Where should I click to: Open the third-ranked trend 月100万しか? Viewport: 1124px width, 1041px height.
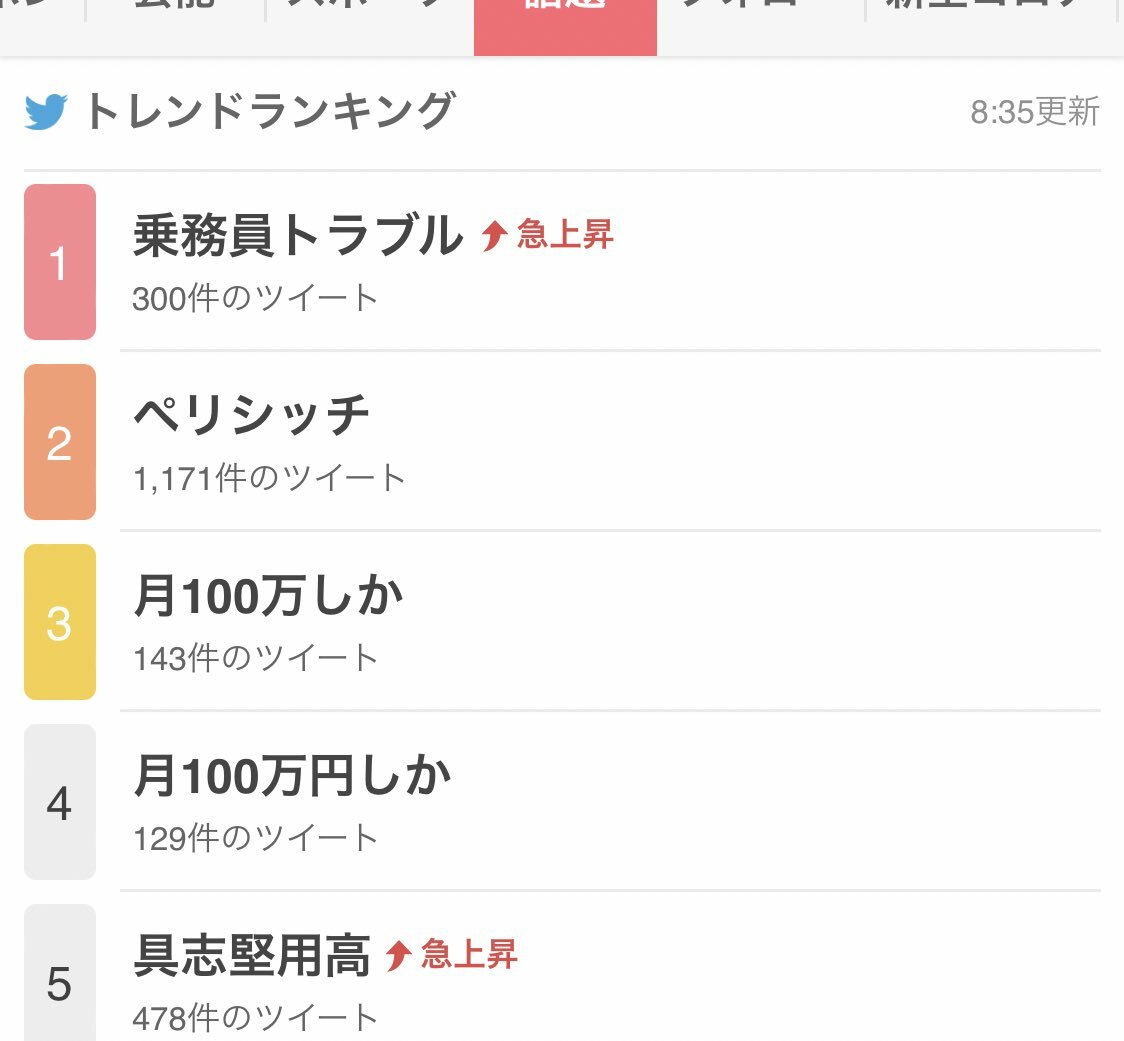point(268,597)
